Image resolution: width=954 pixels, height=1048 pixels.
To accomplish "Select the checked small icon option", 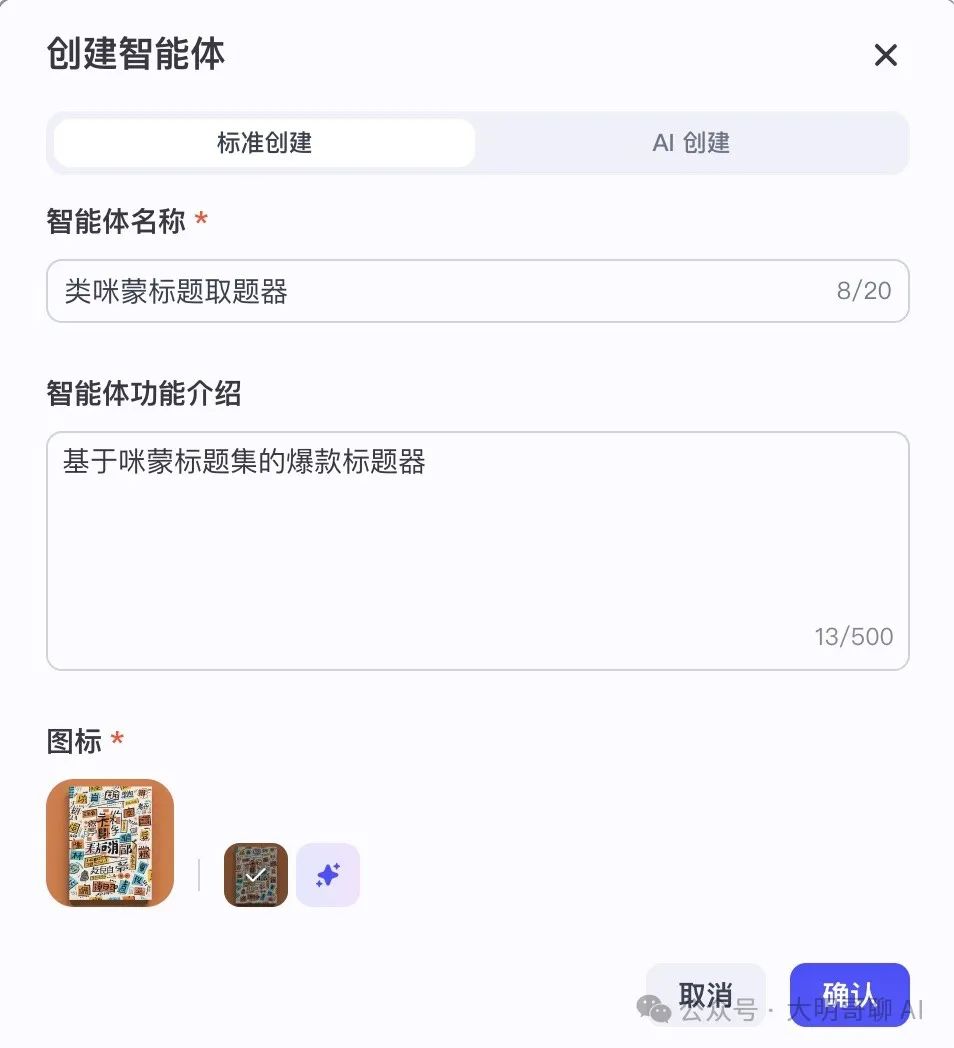I will (x=256, y=875).
